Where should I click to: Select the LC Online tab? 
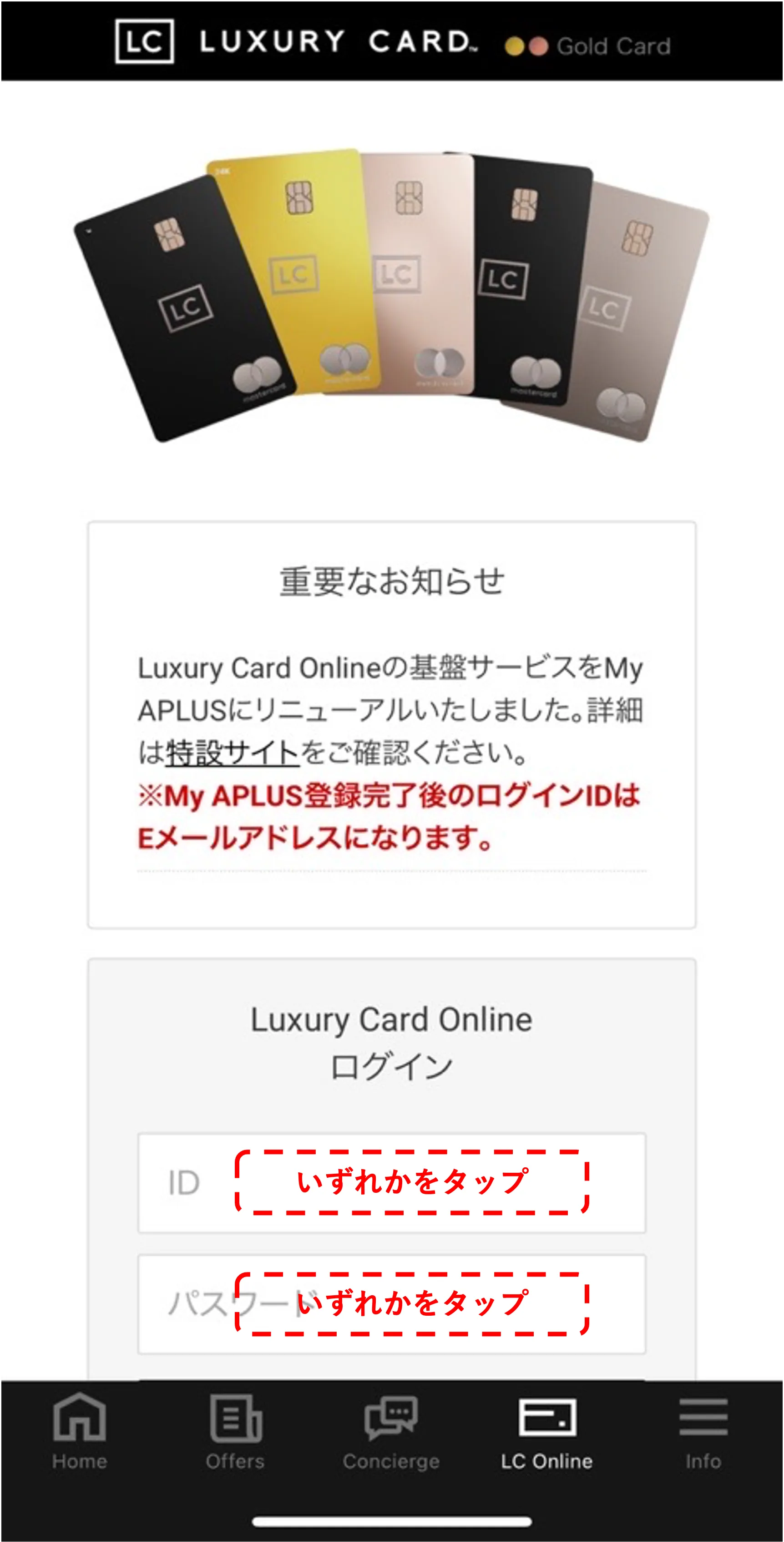546,1432
